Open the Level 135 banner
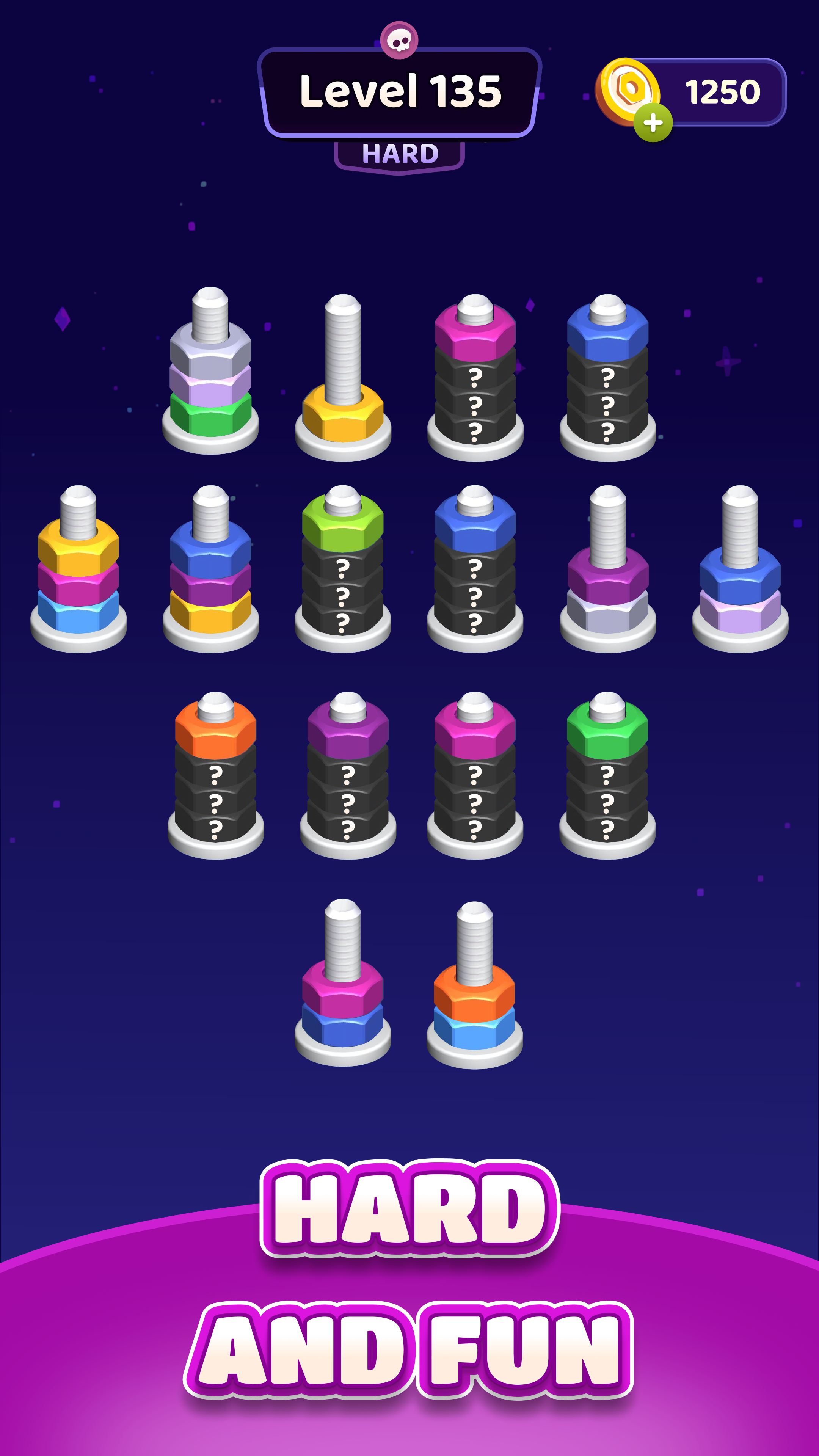 pos(402,93)
